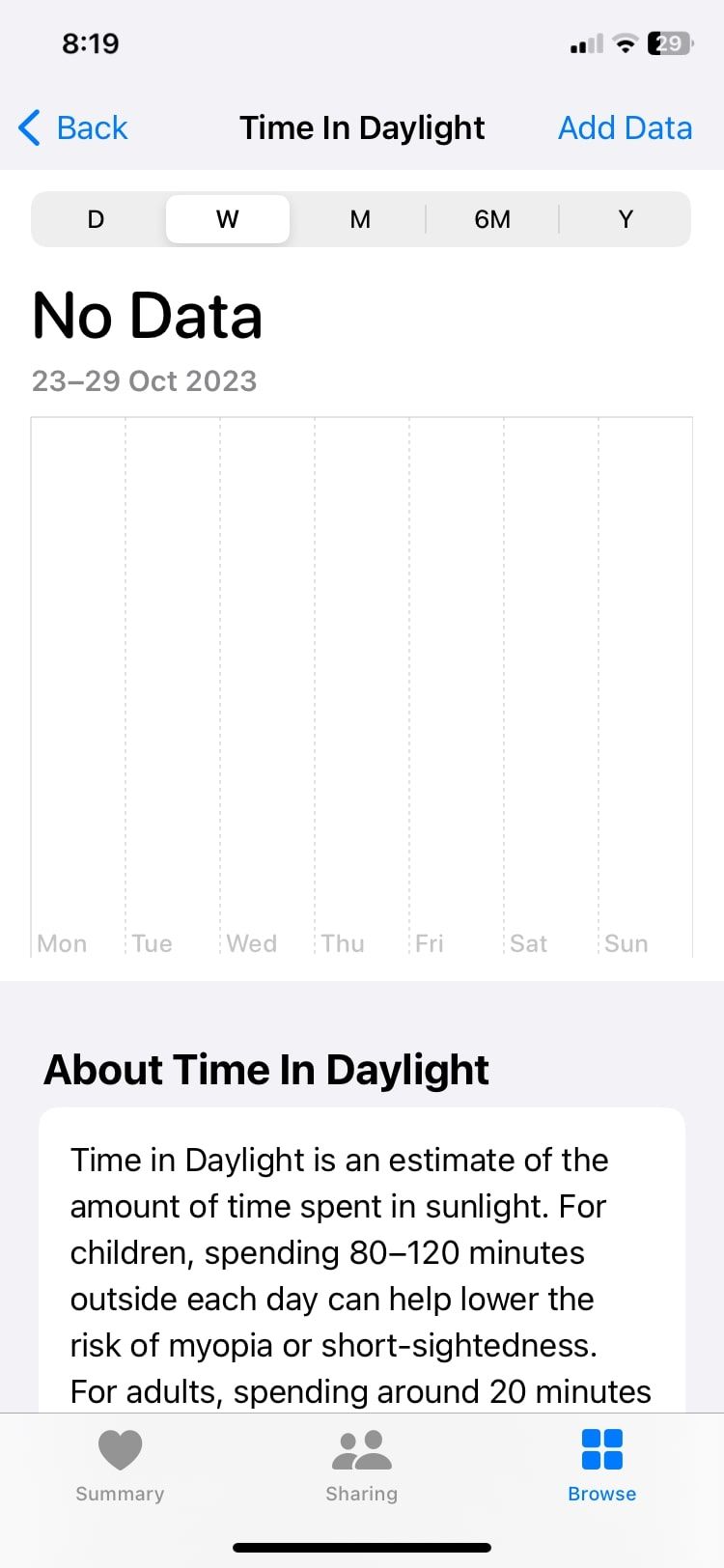
Task: Tap the battery indicator showing 29
Action: click(x=667, y=42)
